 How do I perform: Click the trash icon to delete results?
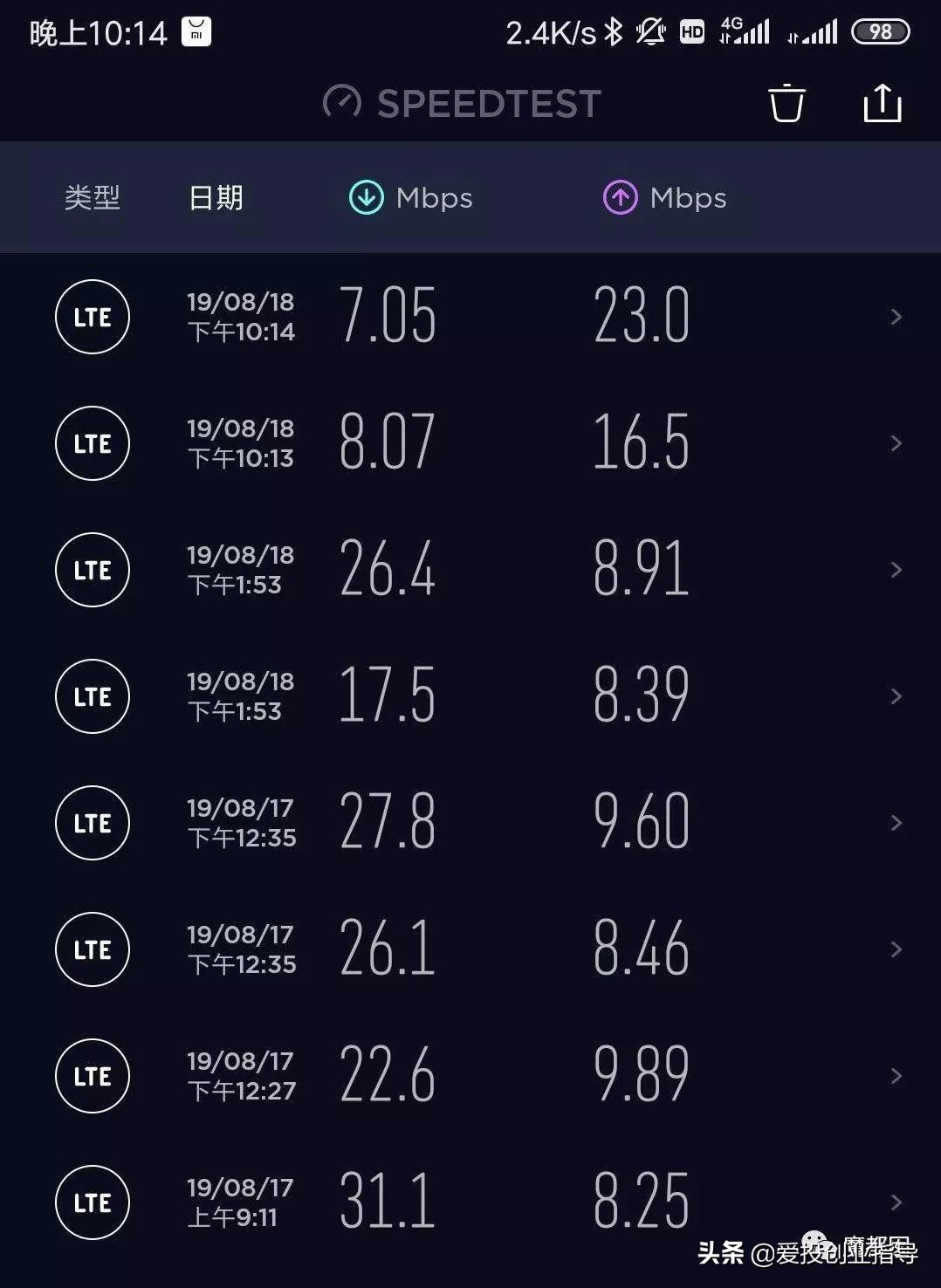[x=786, y=102]
